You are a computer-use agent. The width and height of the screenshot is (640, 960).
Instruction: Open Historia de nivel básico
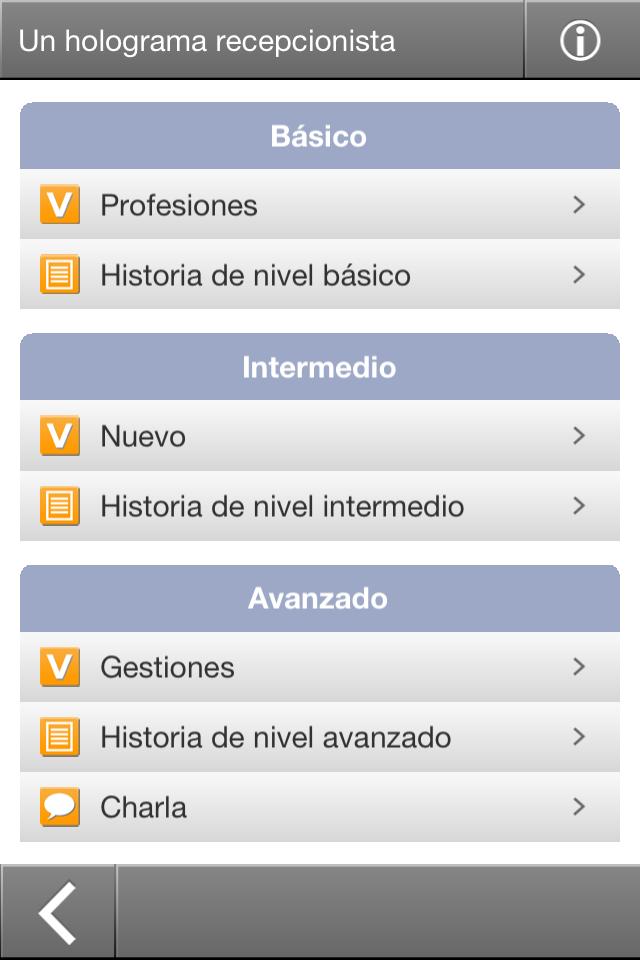(320, 275)
